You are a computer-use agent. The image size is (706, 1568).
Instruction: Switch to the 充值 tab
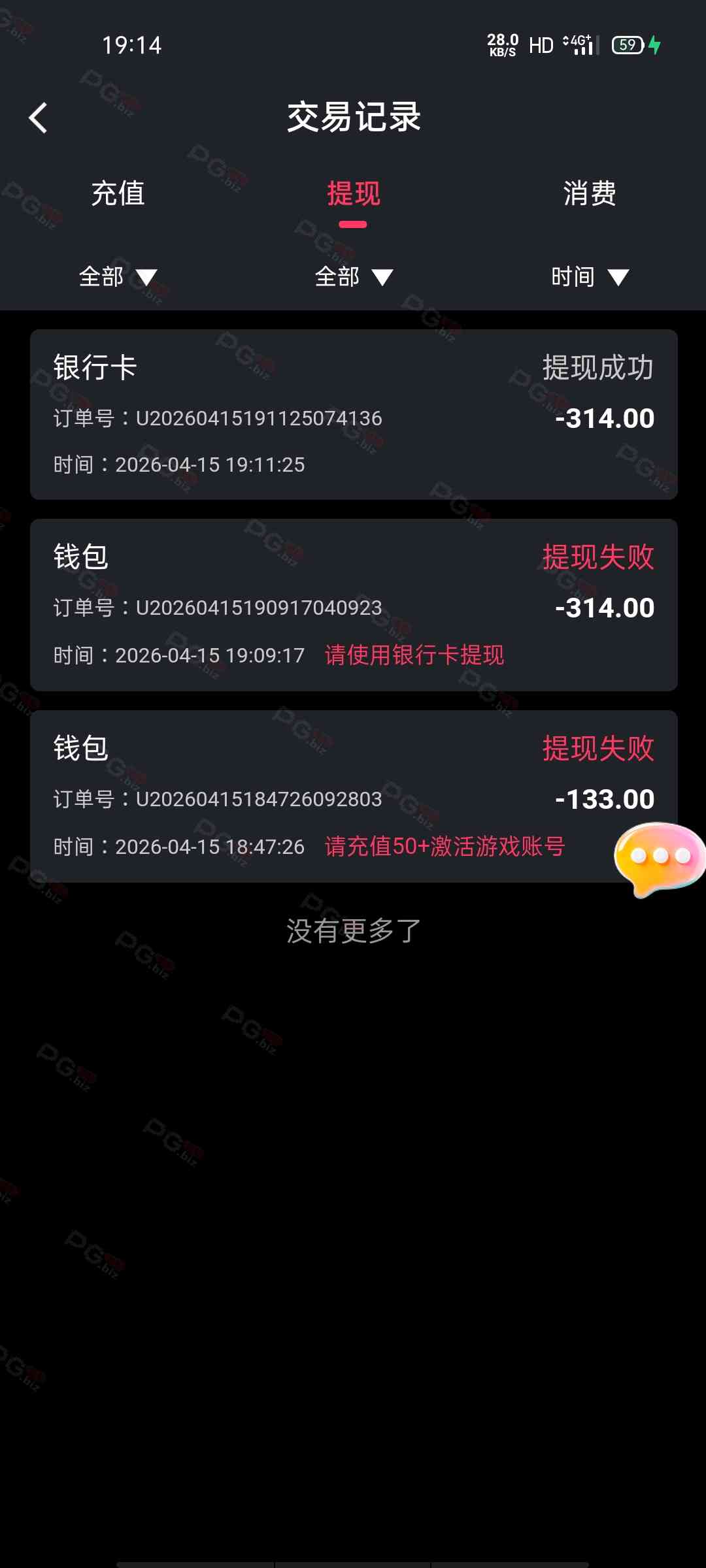(x=118, y=194)
